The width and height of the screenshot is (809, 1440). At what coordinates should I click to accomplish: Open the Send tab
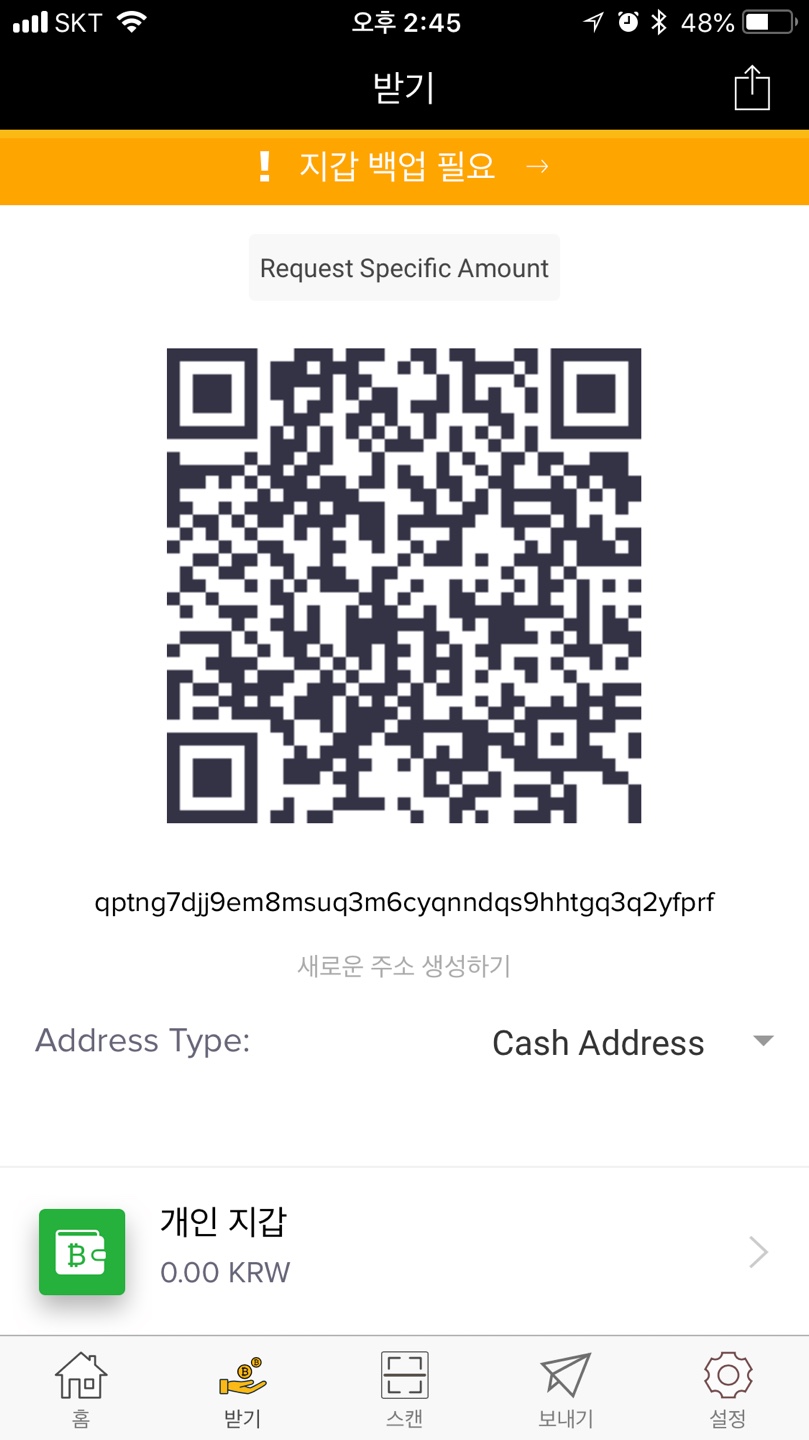[x=565, y=1389]
